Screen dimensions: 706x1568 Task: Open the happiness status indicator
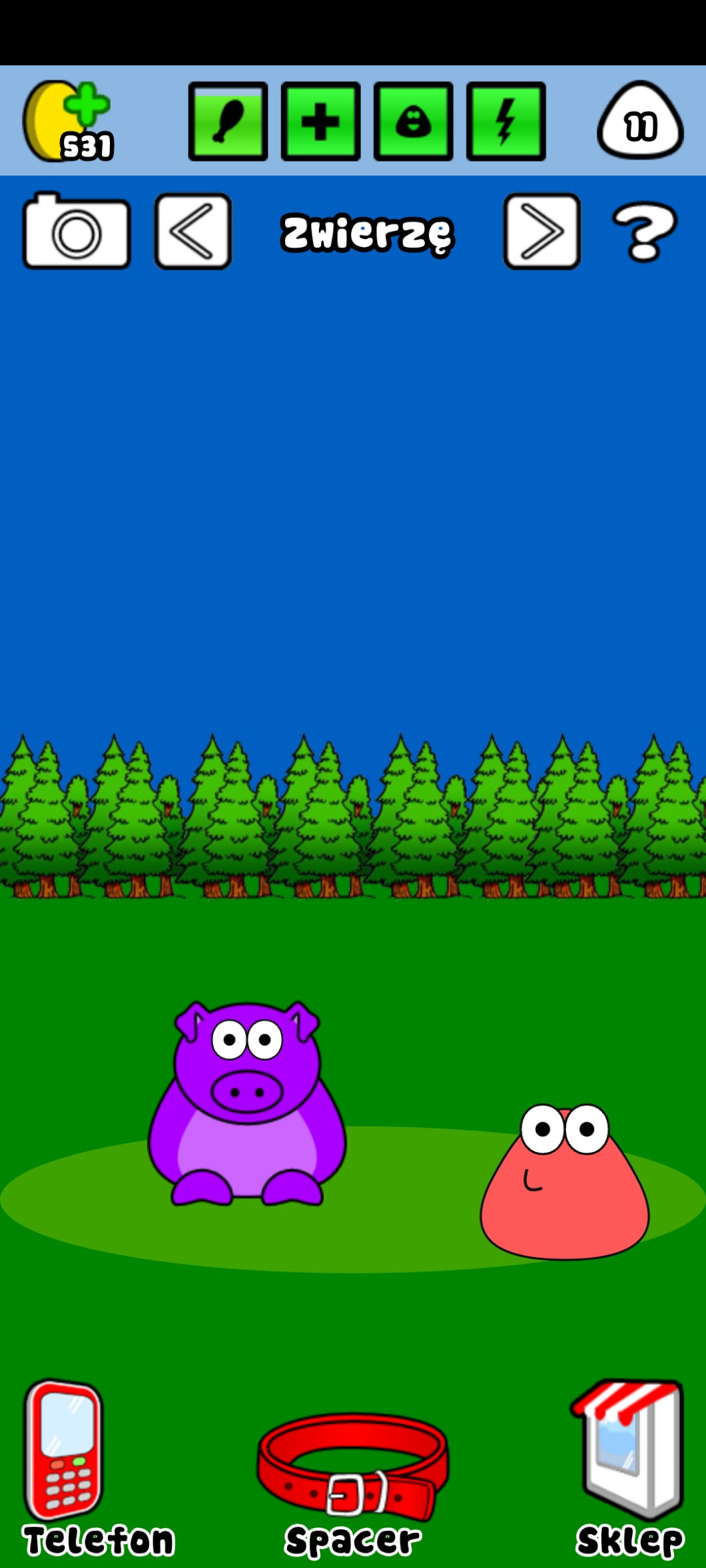[x=413, y=121]
